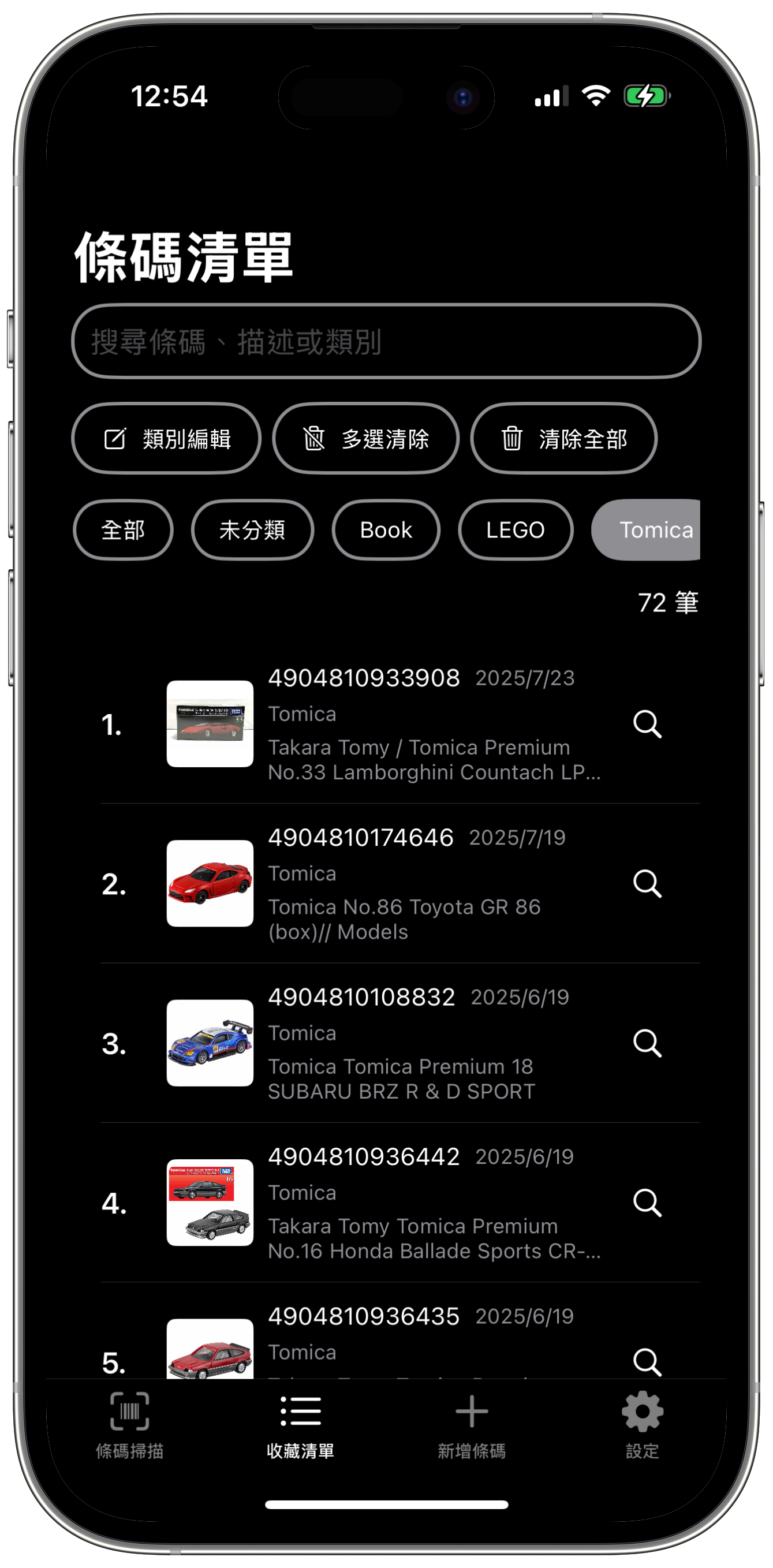Select the Tomica category chip
Viewport: 773px width, 1568px height.
click(651, 529)
